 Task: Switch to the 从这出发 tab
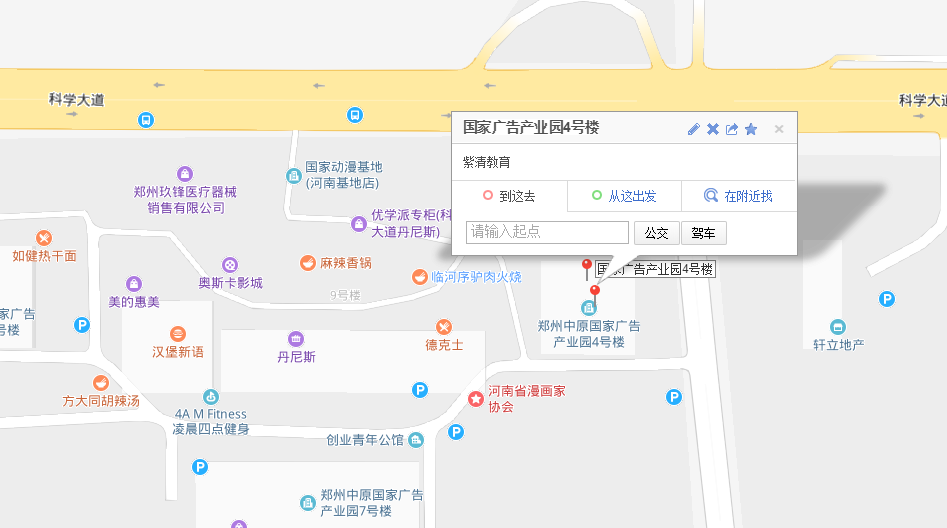624,196
